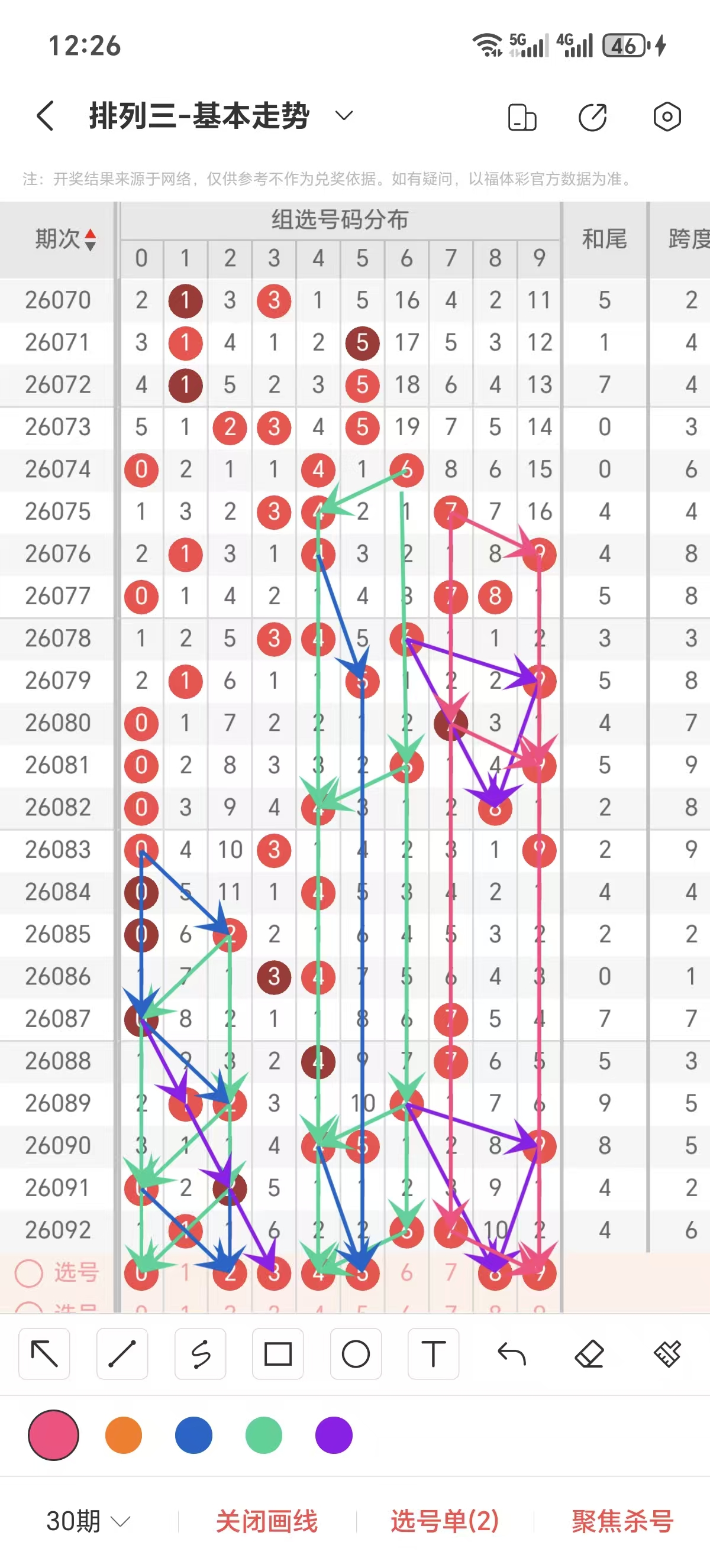
Task: Go back using the top-left arrow
Action: pyautogui.click(x=46, y=116)
